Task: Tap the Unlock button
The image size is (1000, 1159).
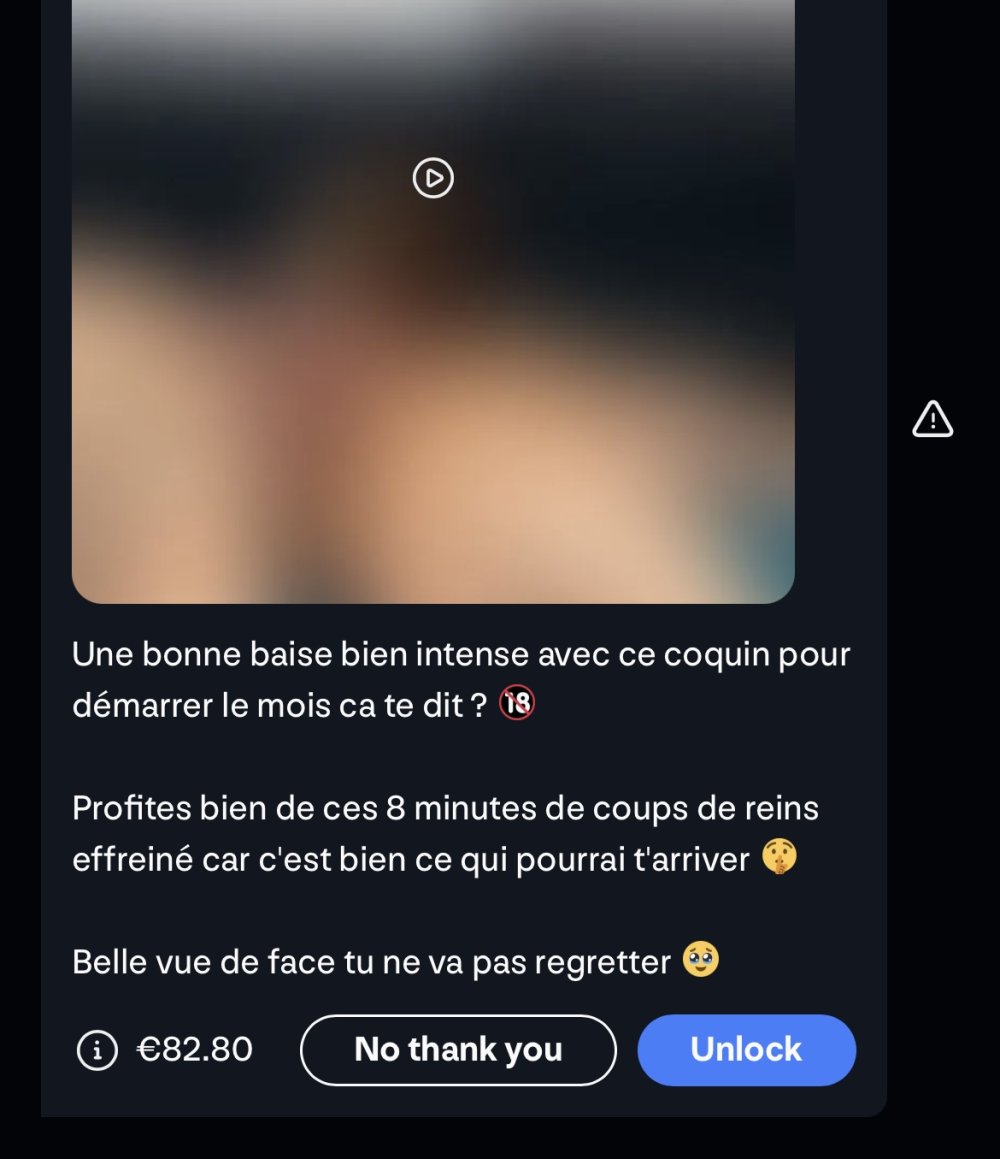Action: [x=746, y=1049]
